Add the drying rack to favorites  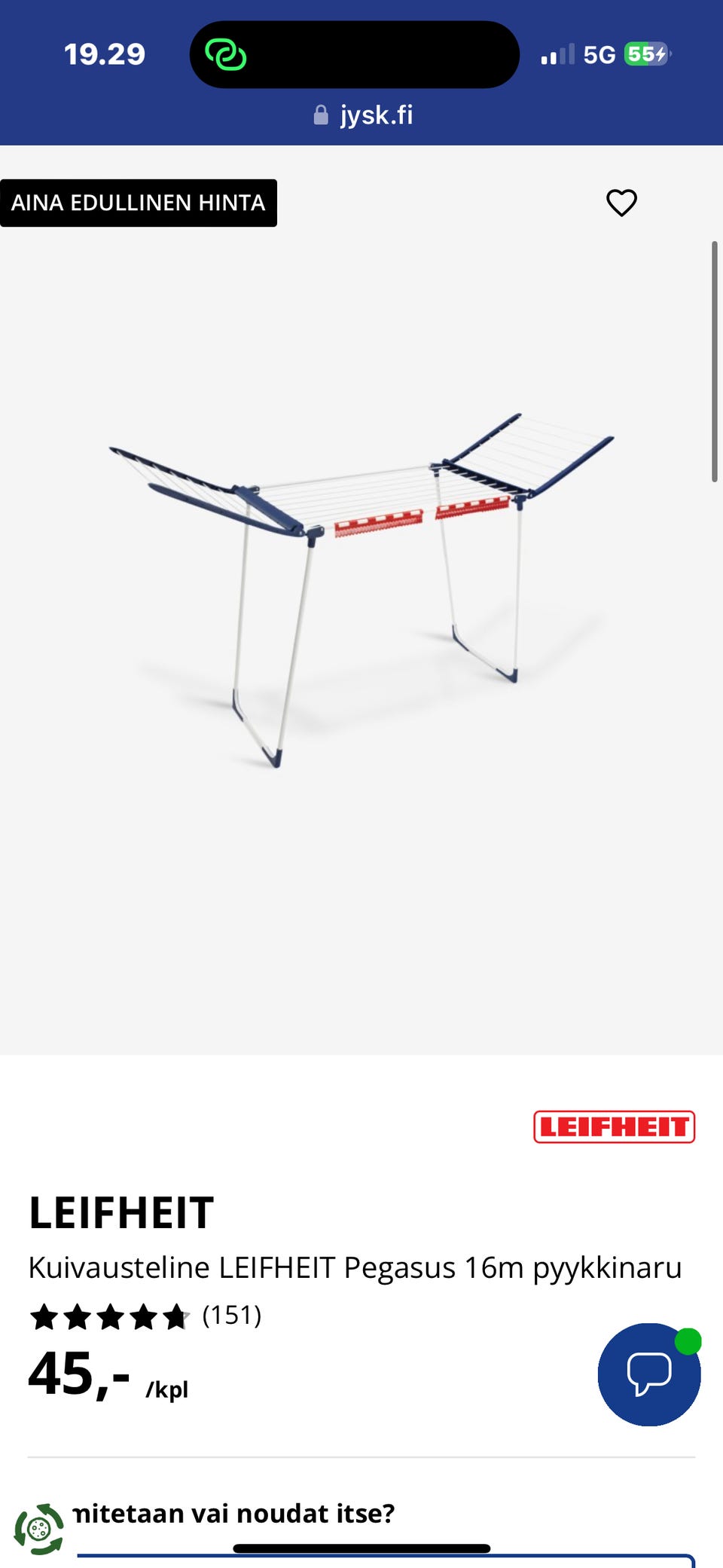621,203
